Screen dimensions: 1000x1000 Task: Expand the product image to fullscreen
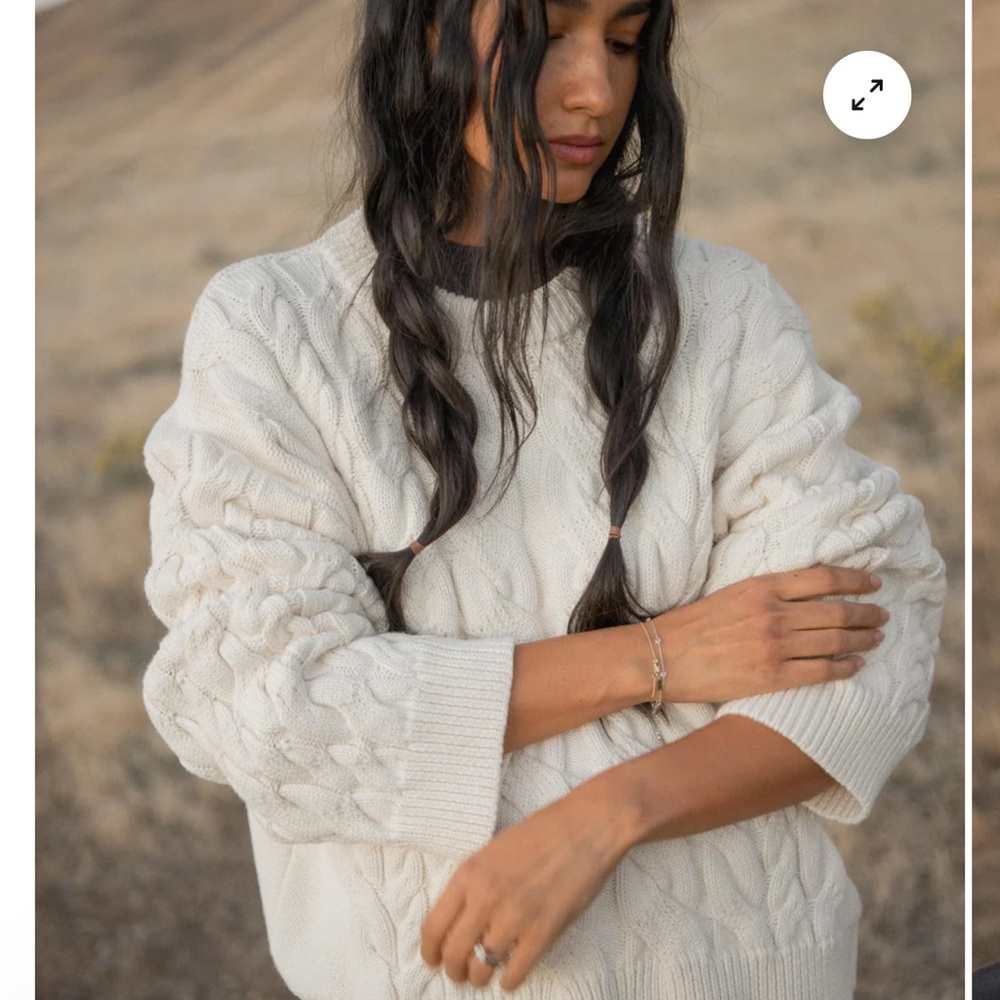(867, 95)
